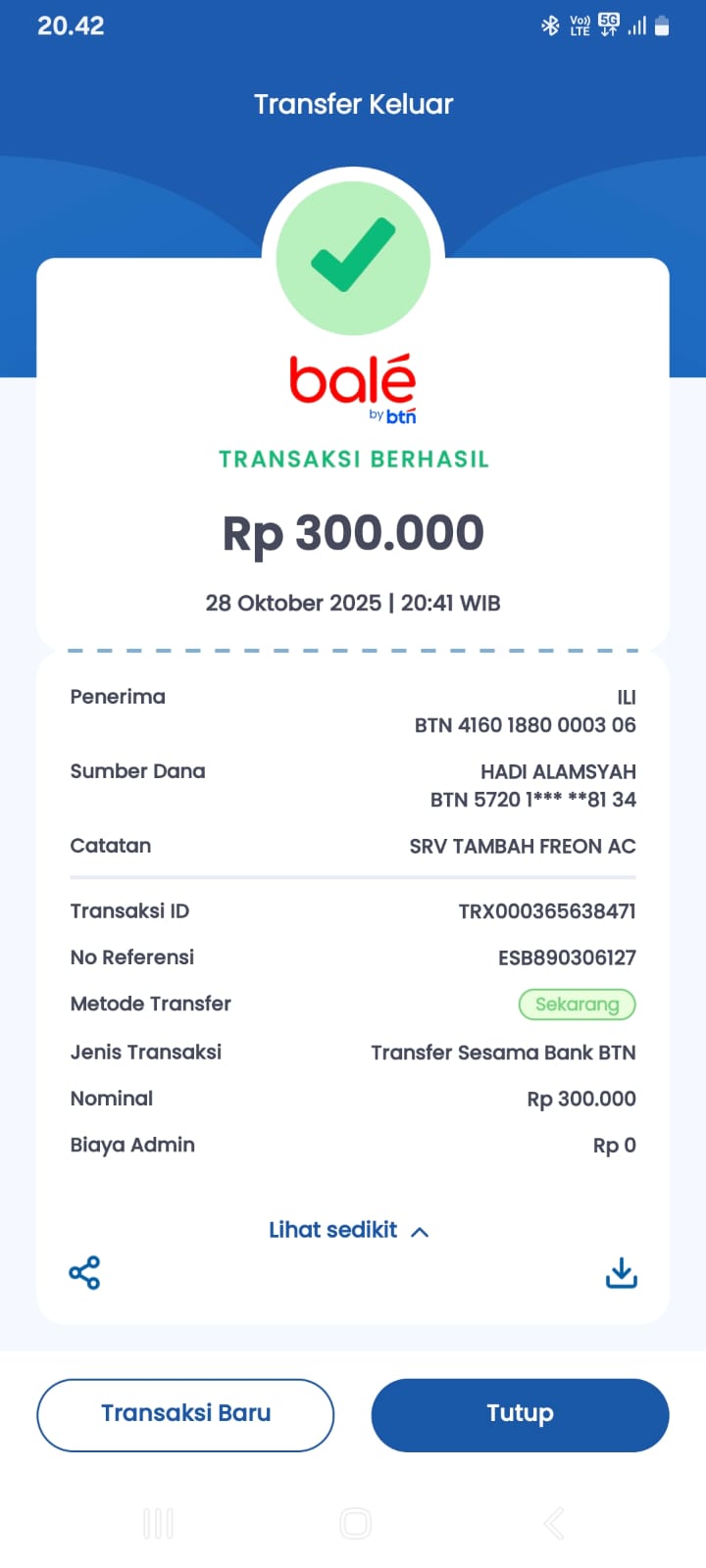Collapse details with Lihat sedikit

(348, 1230)
